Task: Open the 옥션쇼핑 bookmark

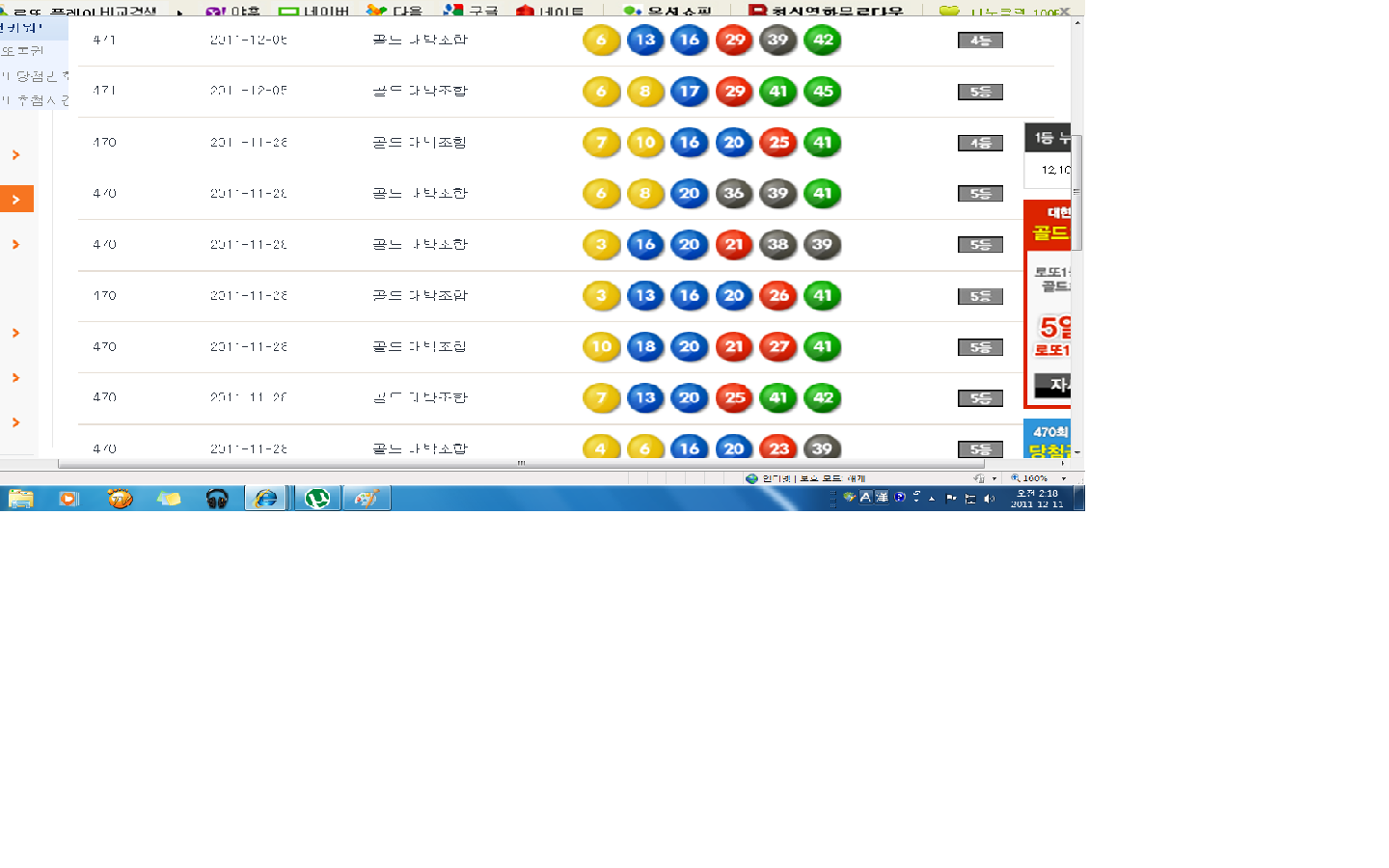Action: pos(667,11)
